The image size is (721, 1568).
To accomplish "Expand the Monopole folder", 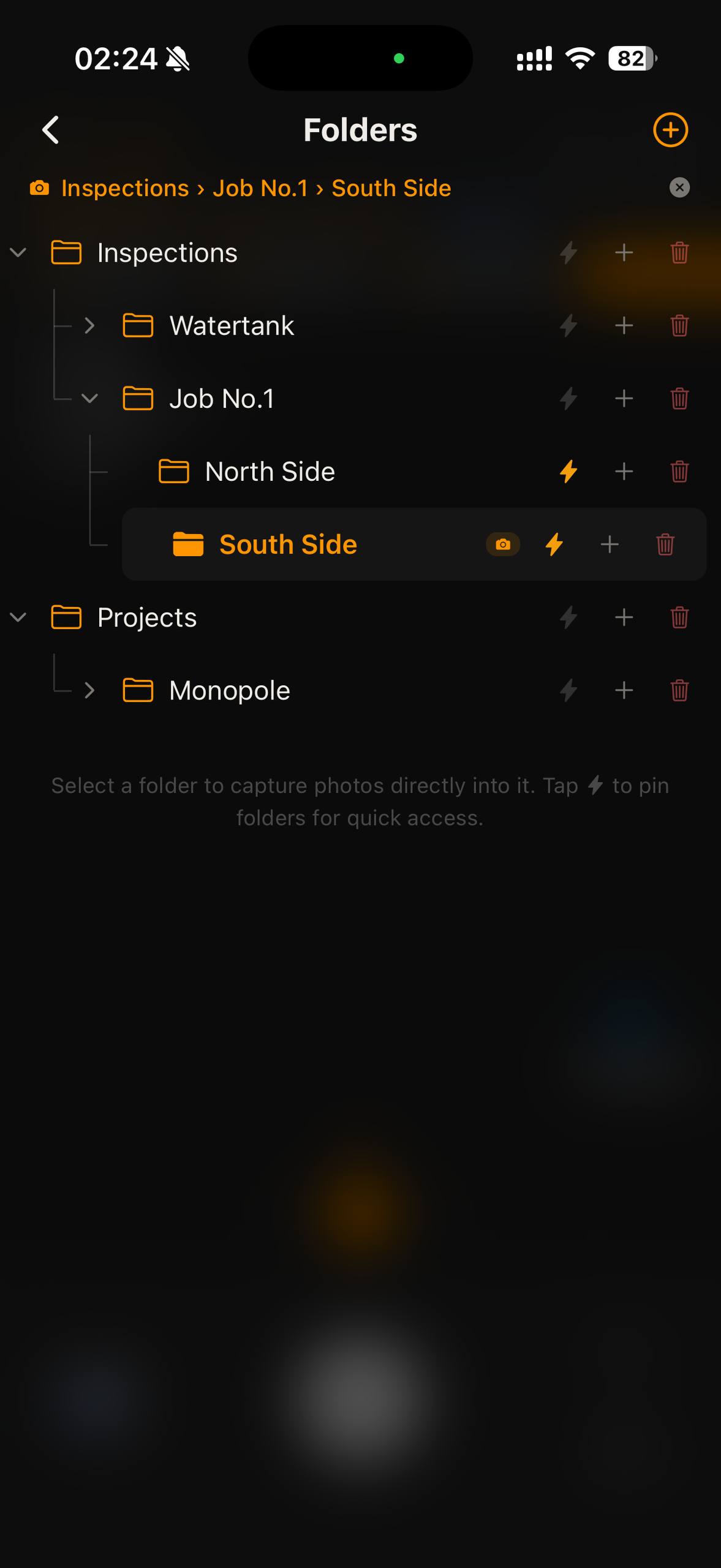I will (89, 690).
